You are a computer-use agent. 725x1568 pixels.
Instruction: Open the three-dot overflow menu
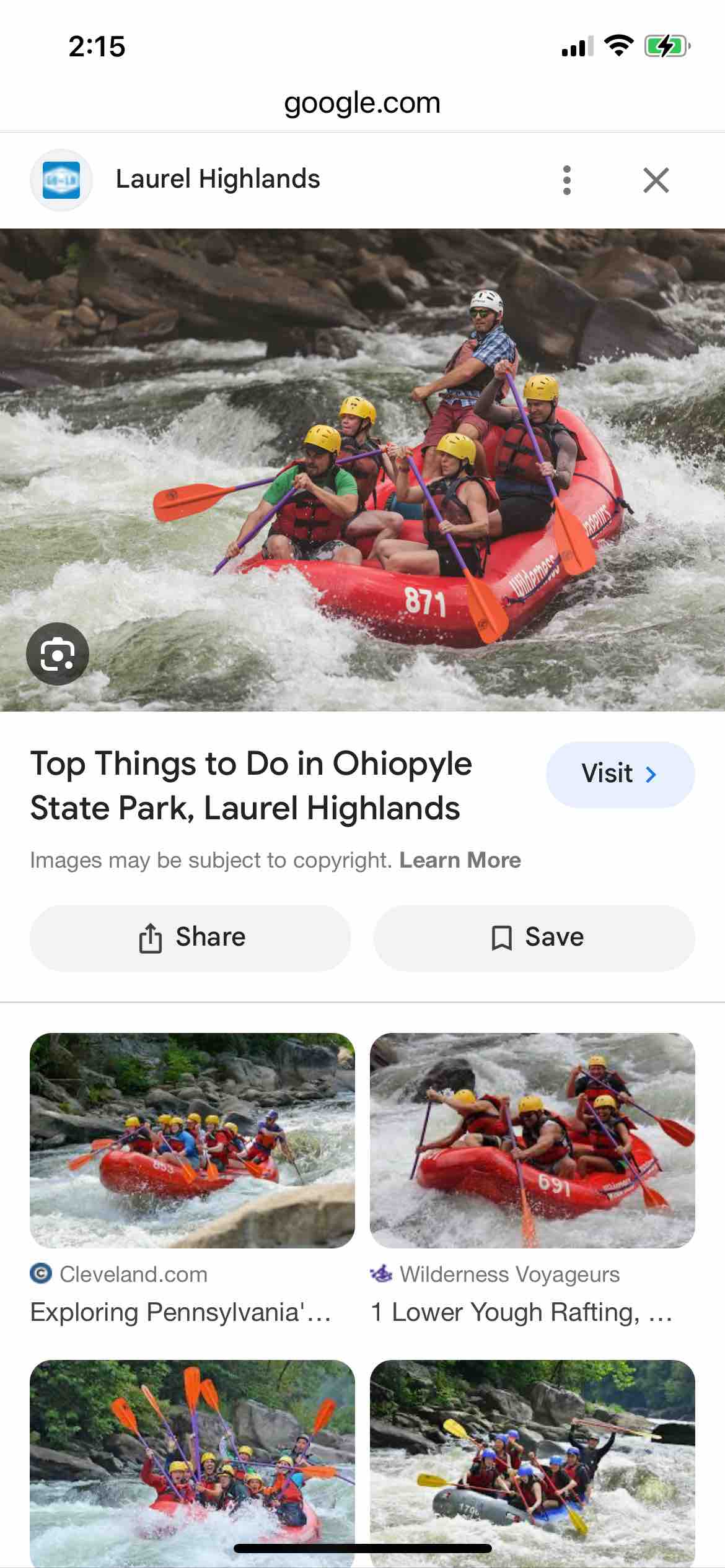tap(566, 180)
